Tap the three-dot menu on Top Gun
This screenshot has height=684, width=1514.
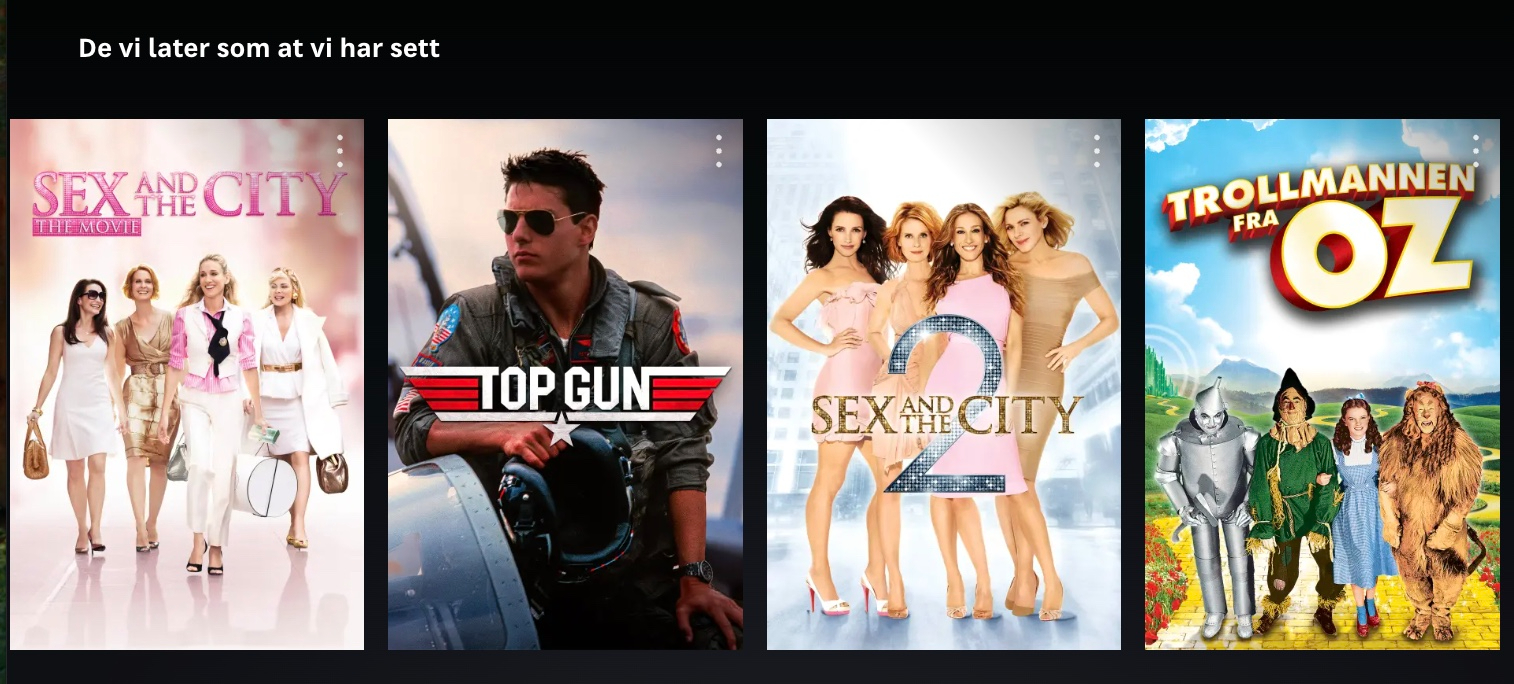tap(718, 151)
